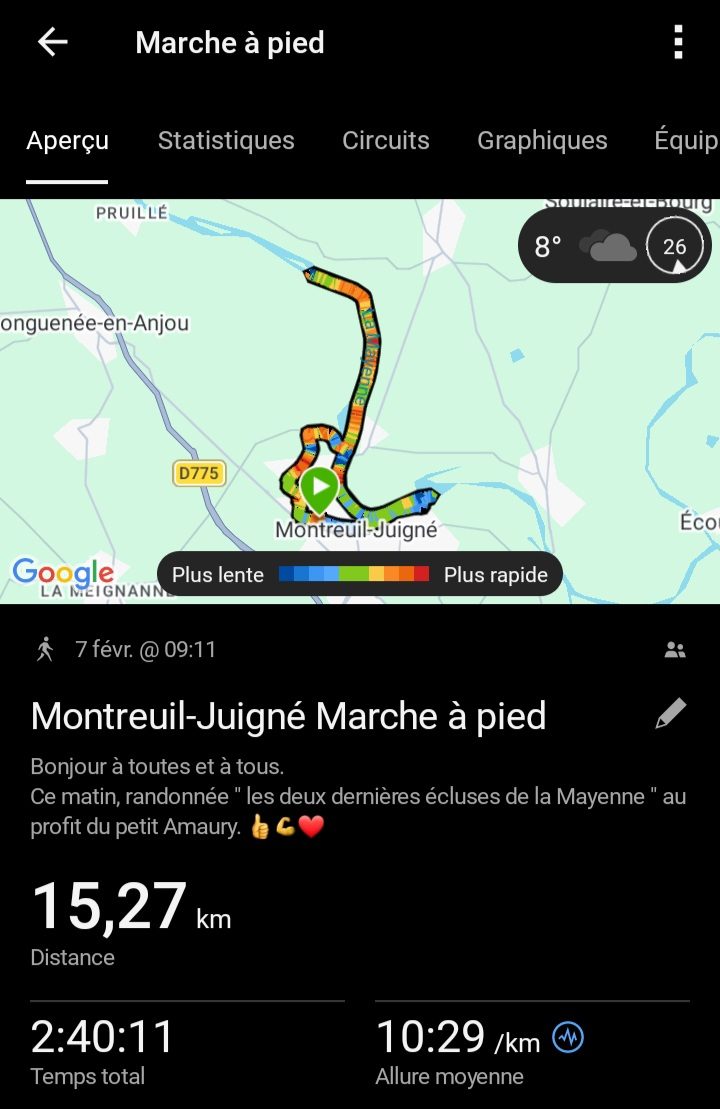Open the weather details widget
720x1109 pixels.
click(614, 246)
